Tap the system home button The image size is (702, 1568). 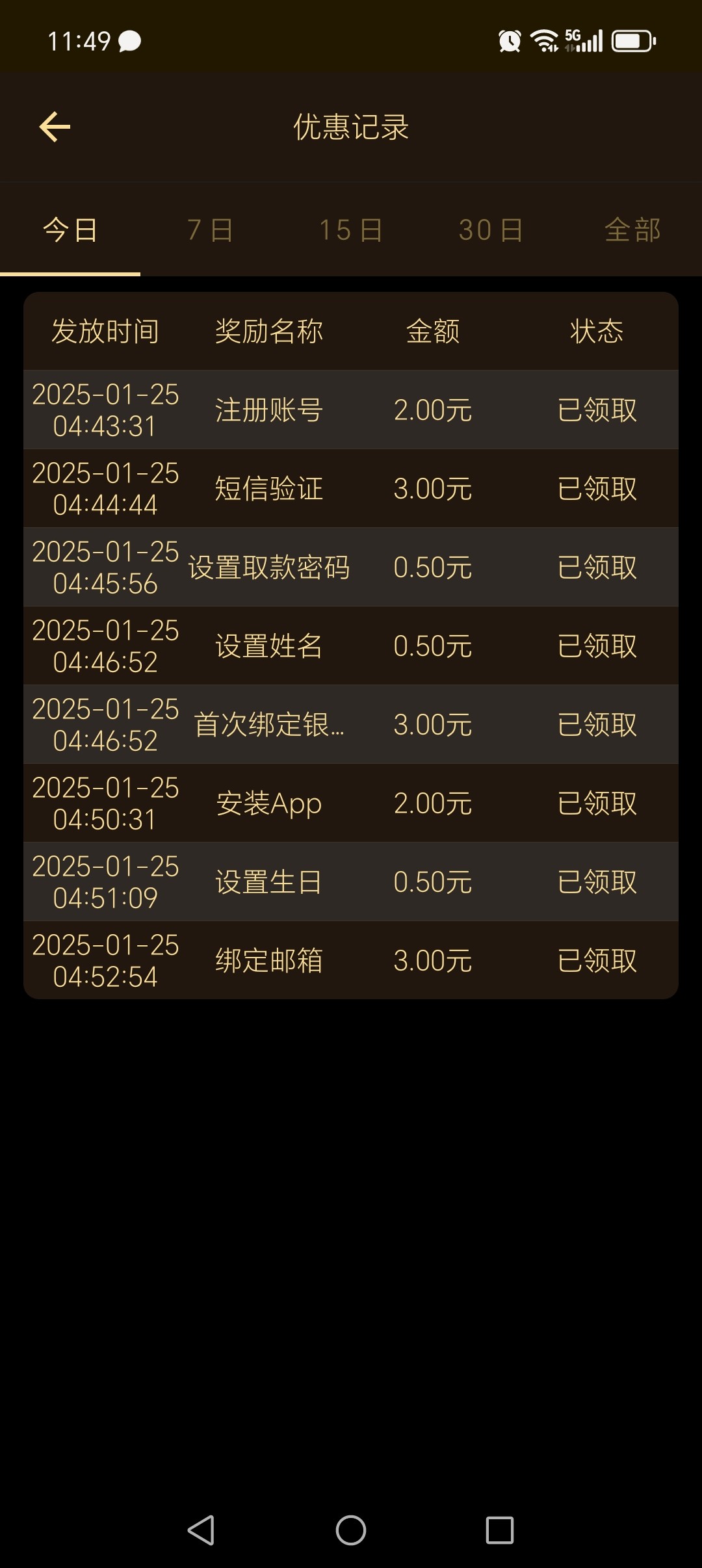pos(351,1530)
